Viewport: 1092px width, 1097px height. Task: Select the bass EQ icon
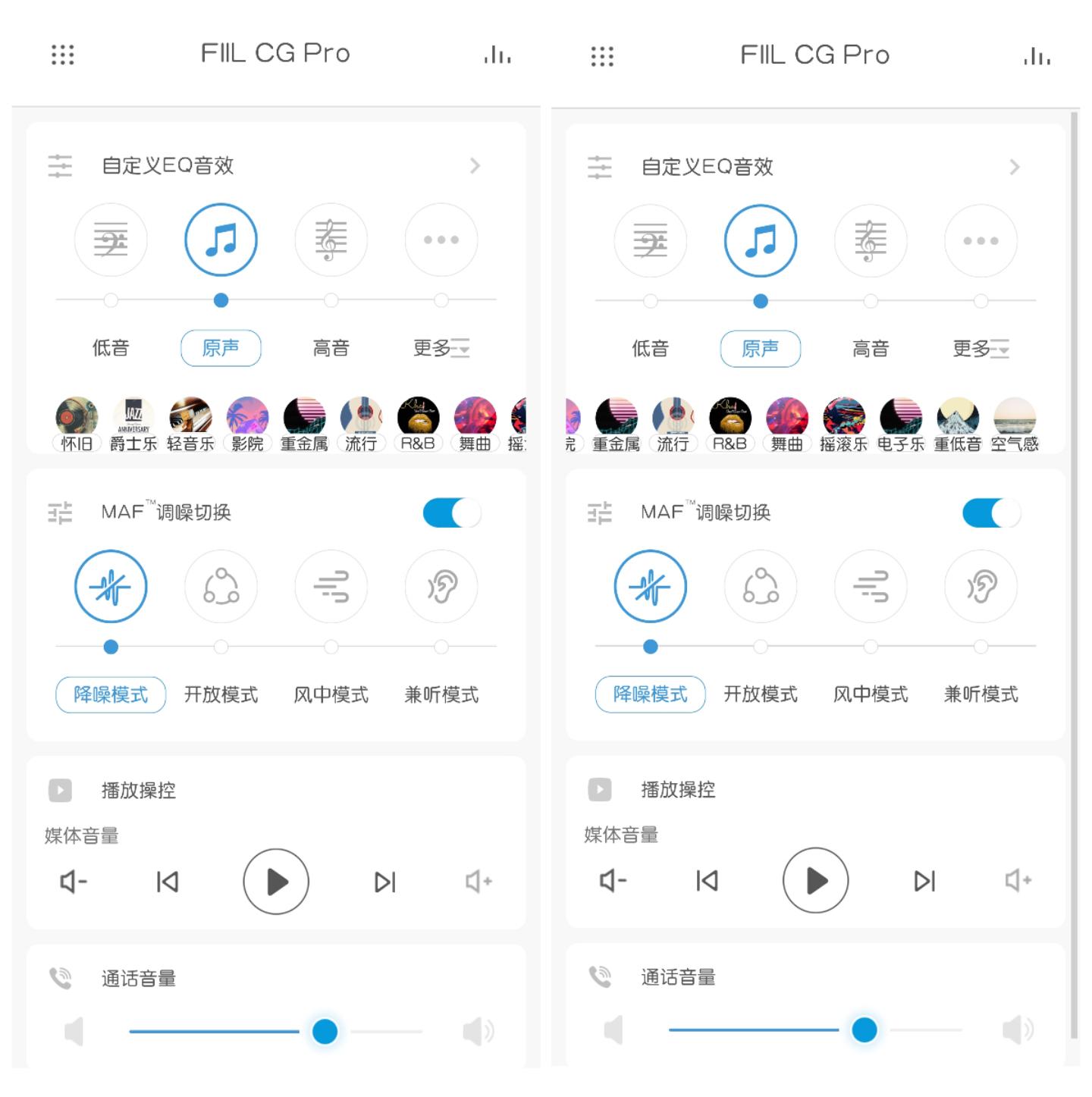click(x=111, y=240)
